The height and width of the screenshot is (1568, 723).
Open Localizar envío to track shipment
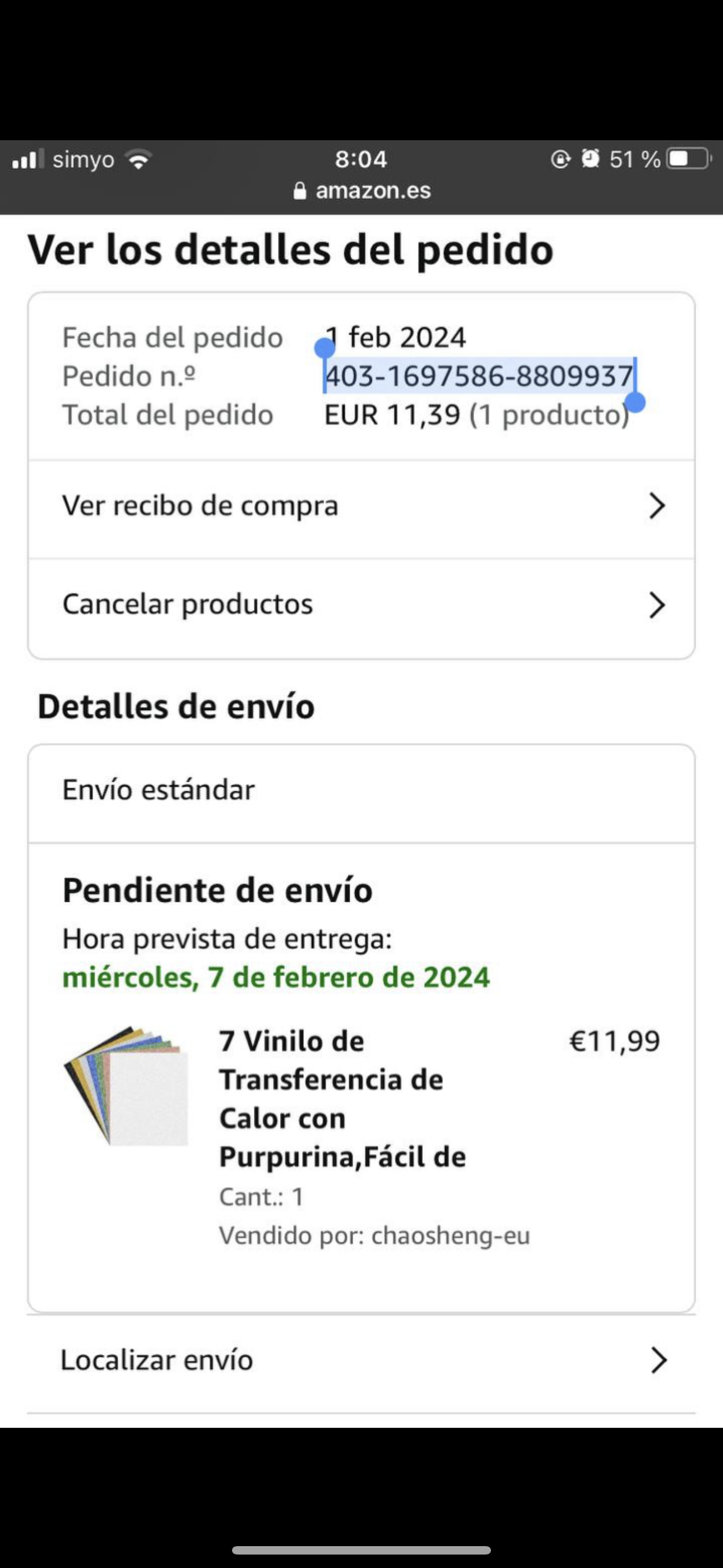(x=361, y=1361)
